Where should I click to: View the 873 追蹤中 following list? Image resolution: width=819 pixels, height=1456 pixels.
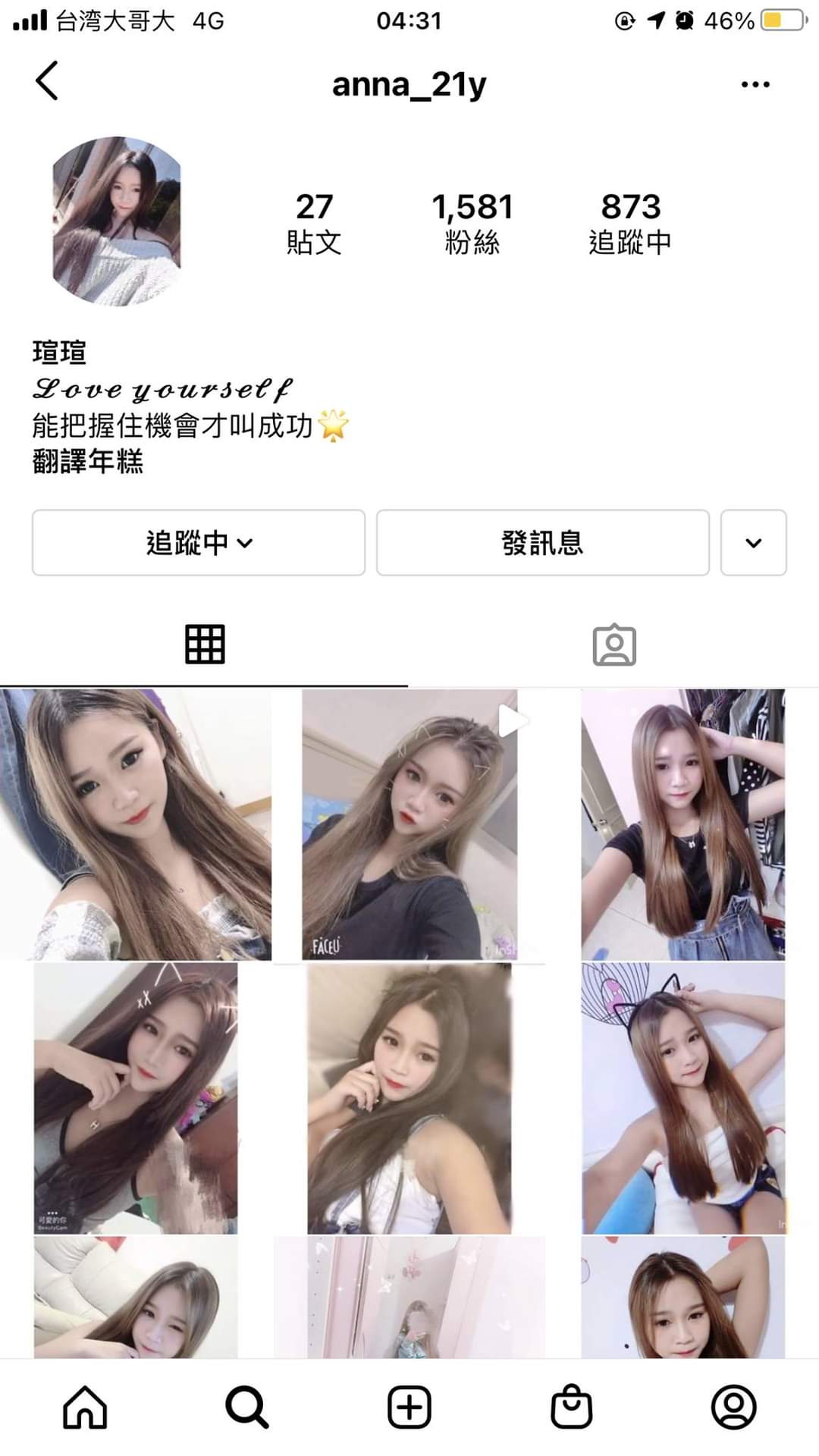pos(630,222)
